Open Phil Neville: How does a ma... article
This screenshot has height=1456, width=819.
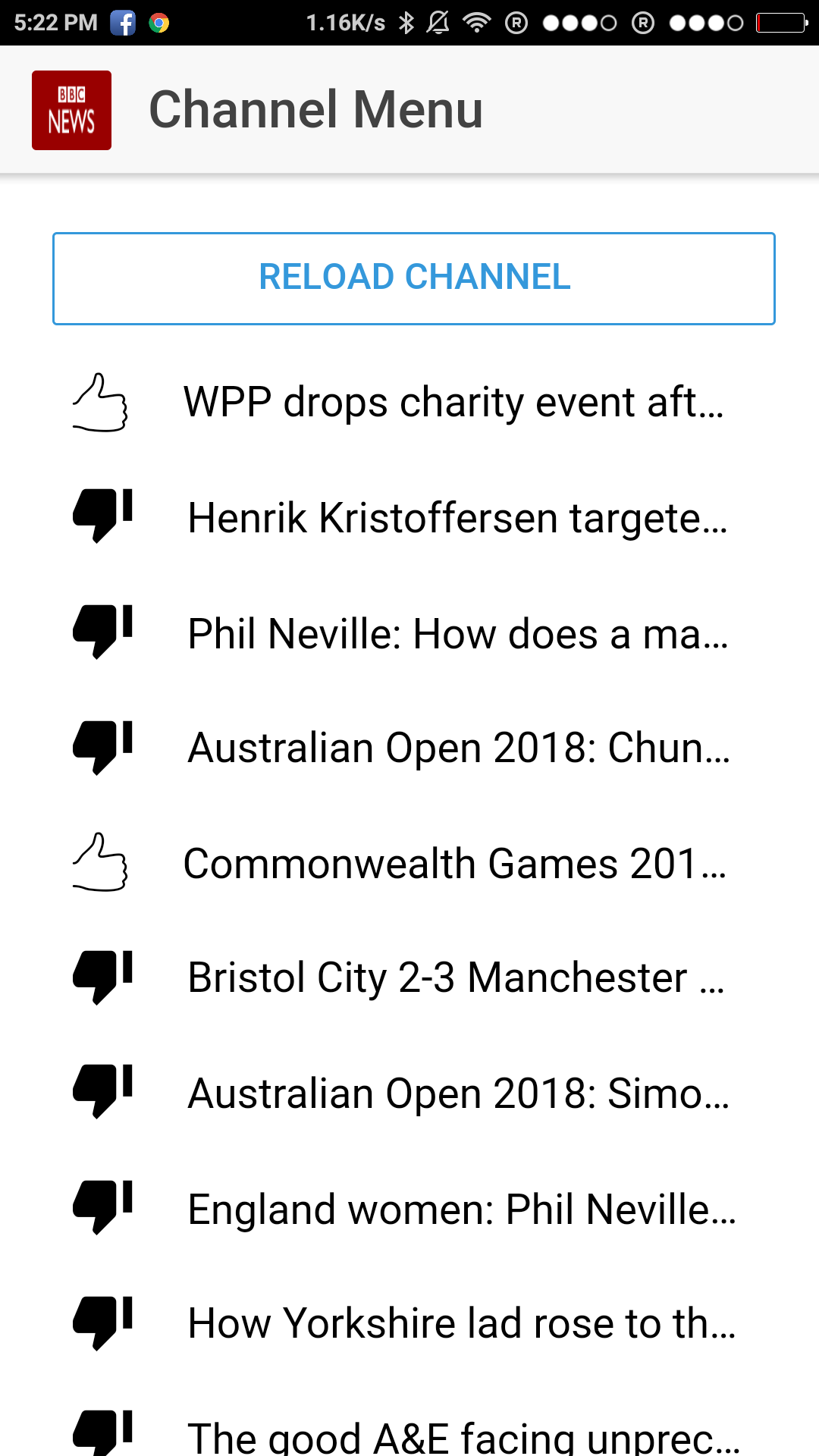click(x=457, y=634)
